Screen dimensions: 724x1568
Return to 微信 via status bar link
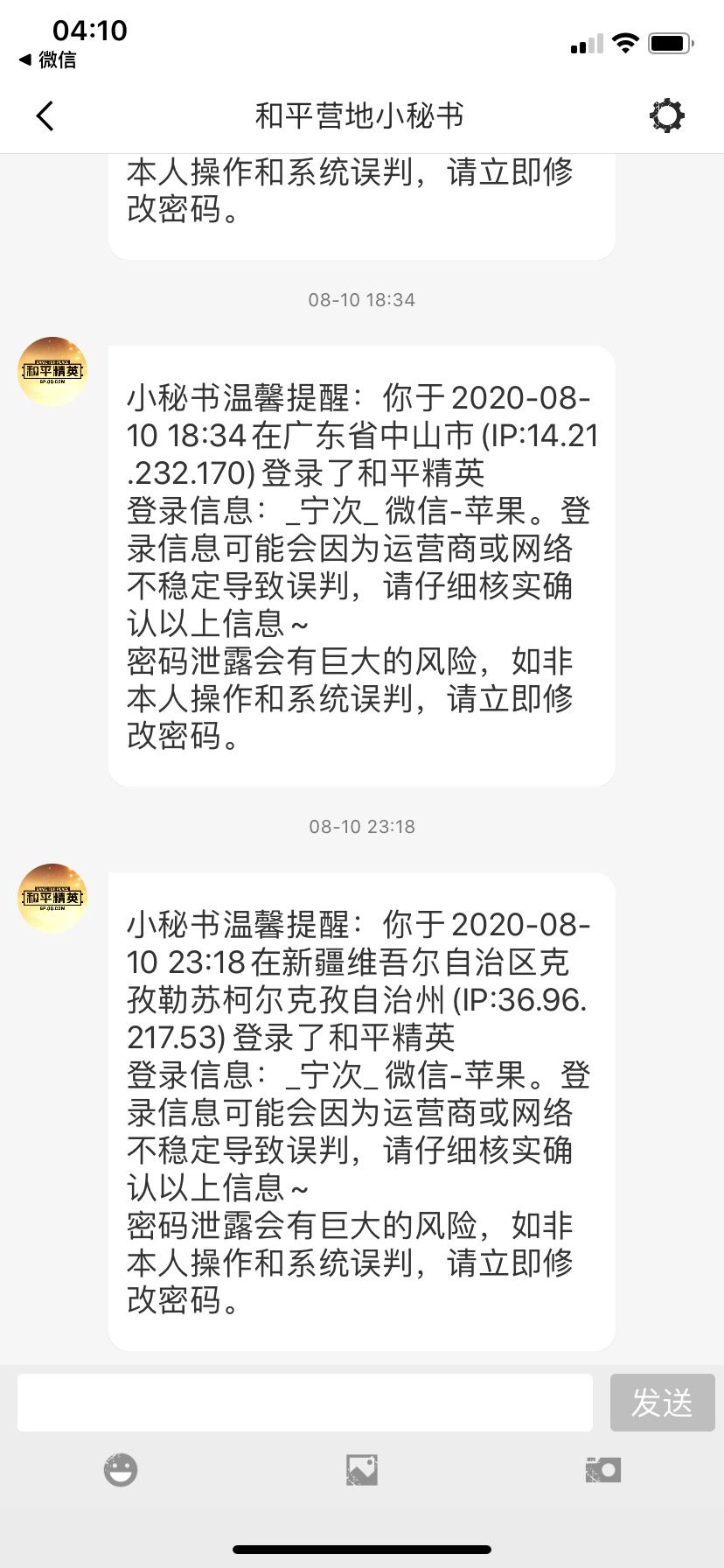tap(48, 59)
